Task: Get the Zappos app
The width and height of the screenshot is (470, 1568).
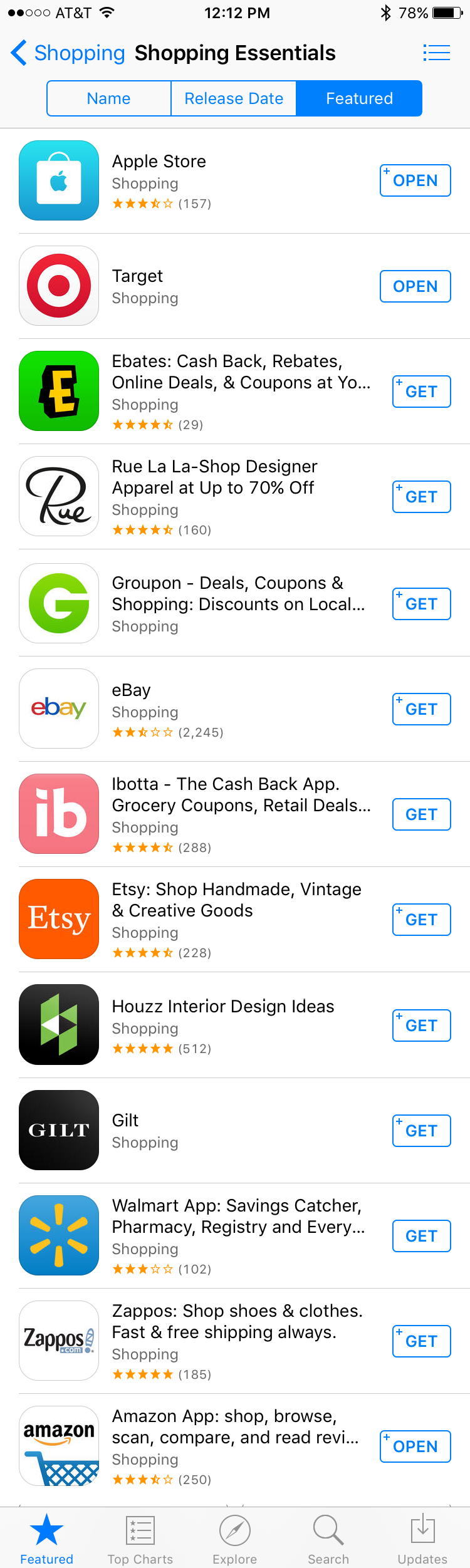Action: (x=421, y=1341)
